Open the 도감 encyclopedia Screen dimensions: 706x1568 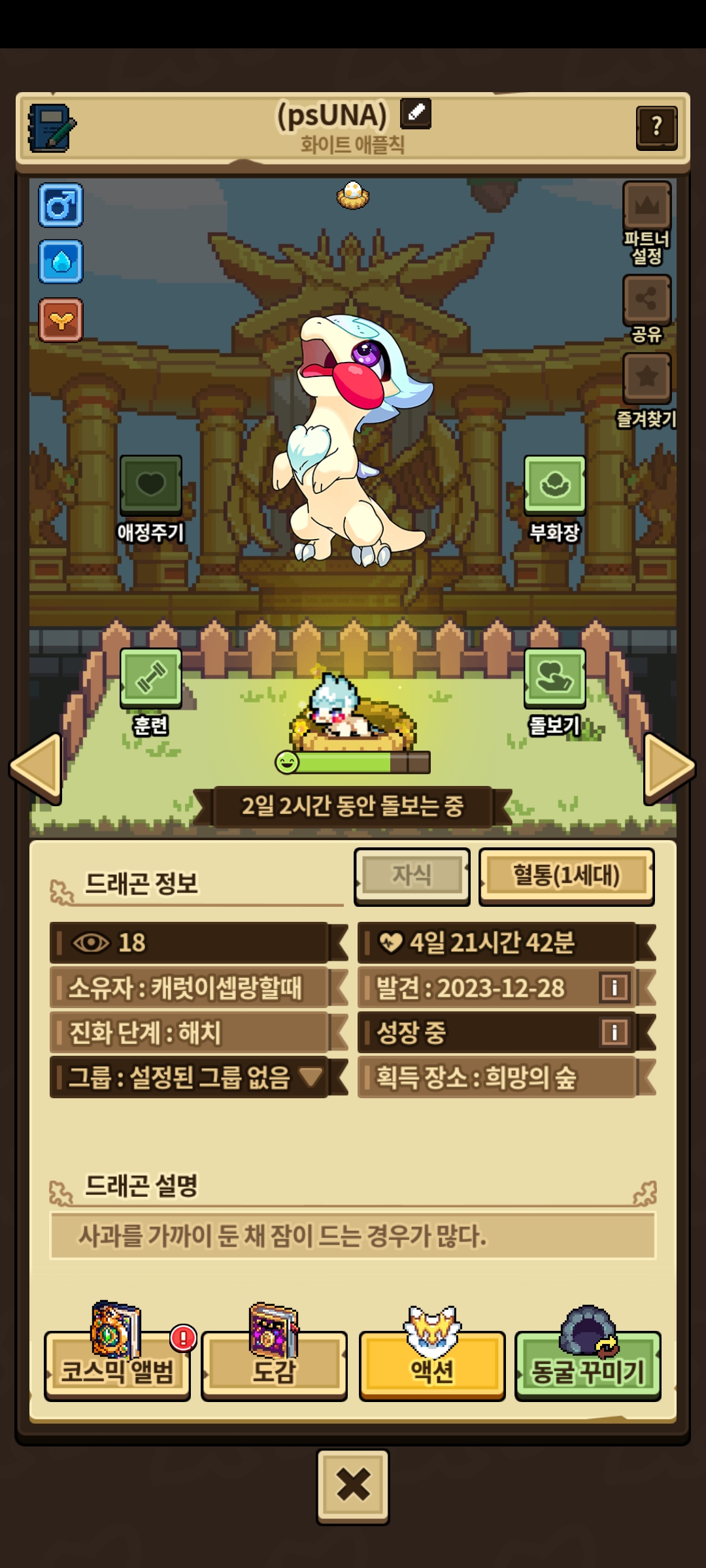274,1365
